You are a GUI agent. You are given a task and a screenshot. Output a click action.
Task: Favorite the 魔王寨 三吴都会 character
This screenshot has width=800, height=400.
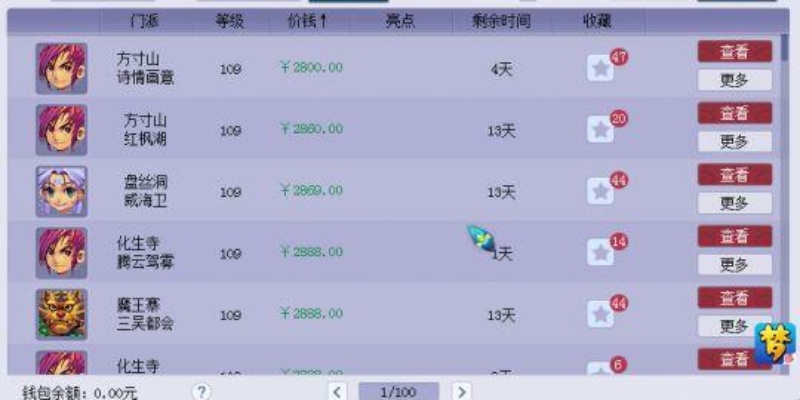[600, 314]
